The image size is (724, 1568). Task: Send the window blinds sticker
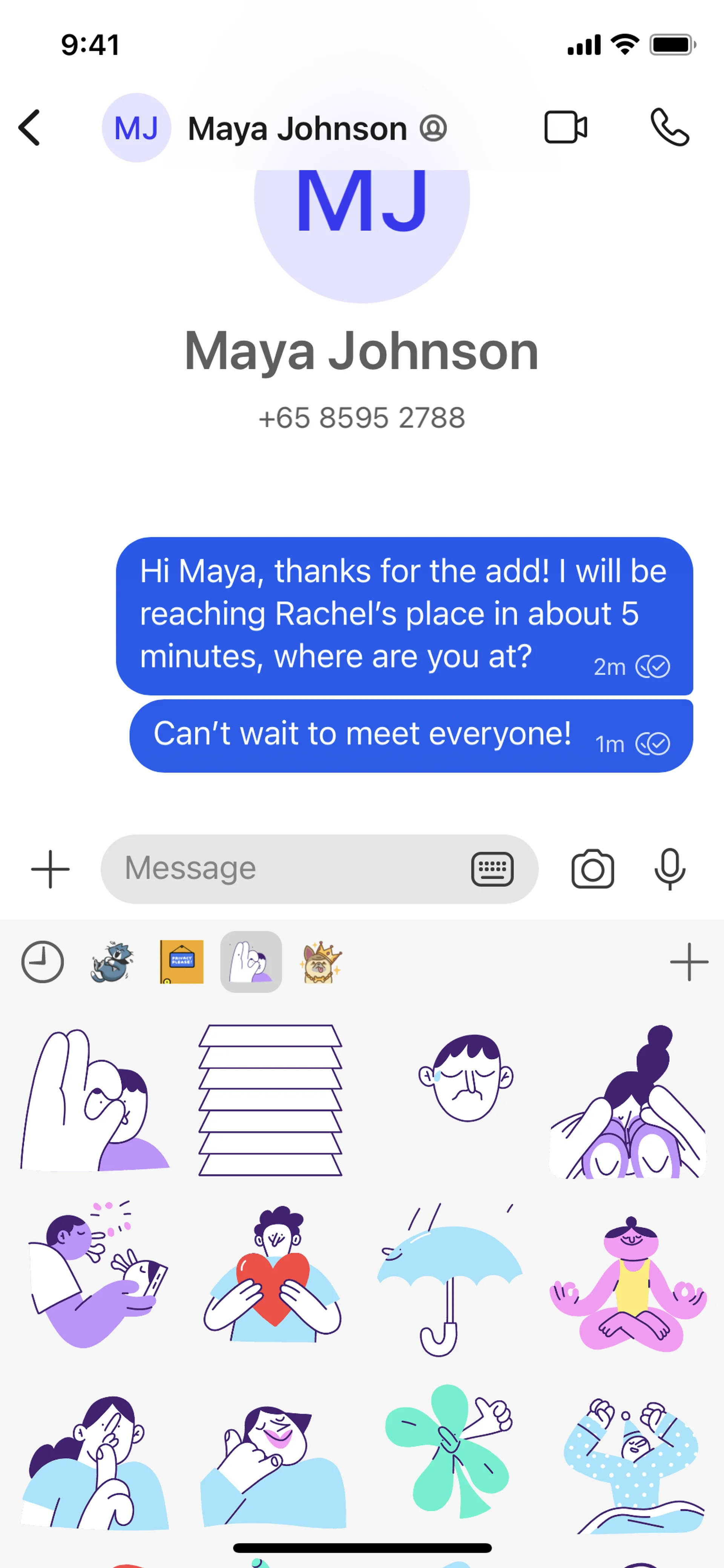point(271,1100)
